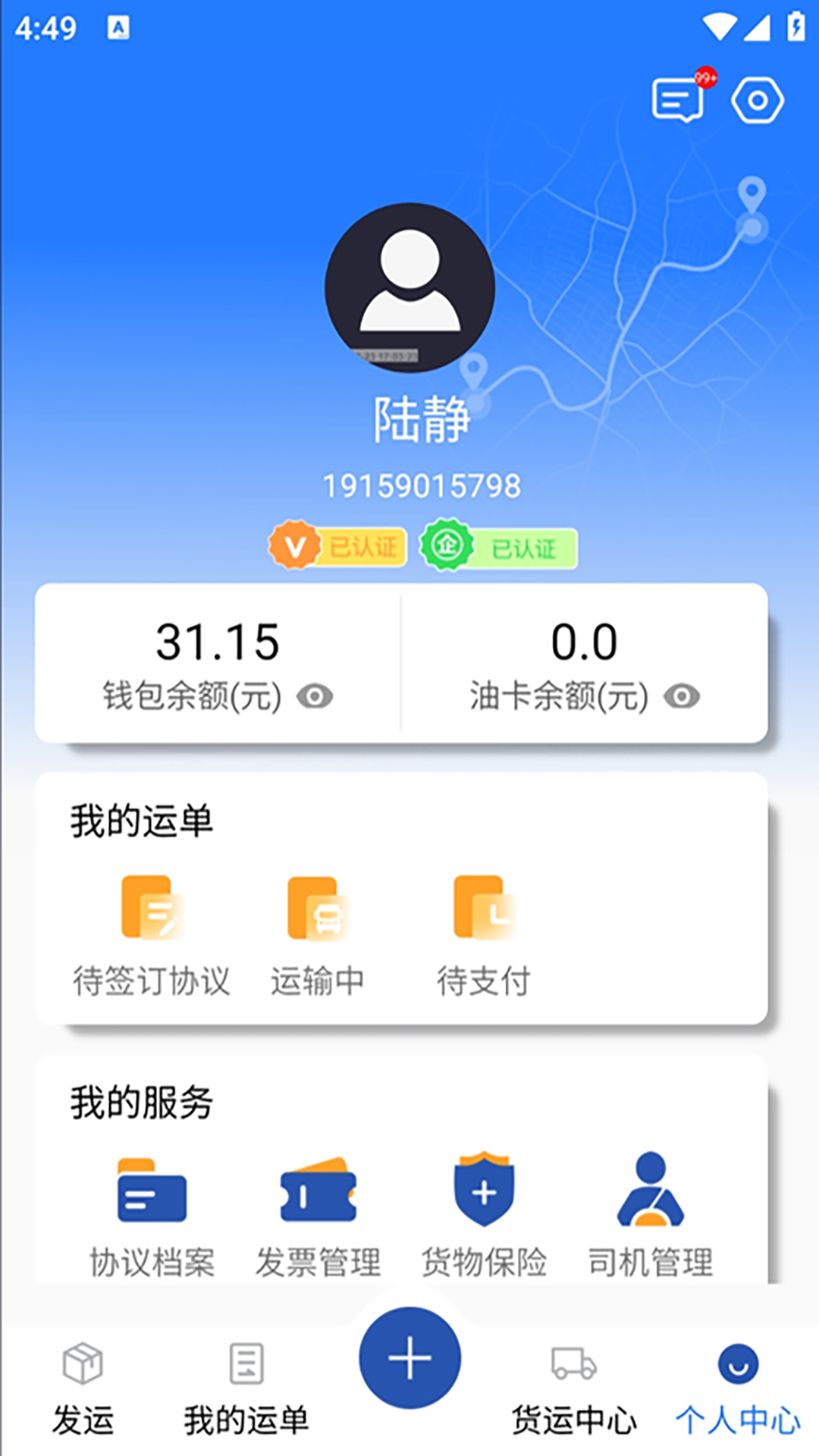This screenshot has width=819, height=1456.
Task: Toggle oil card balance visibility eye icon
Action: point(682,695)
